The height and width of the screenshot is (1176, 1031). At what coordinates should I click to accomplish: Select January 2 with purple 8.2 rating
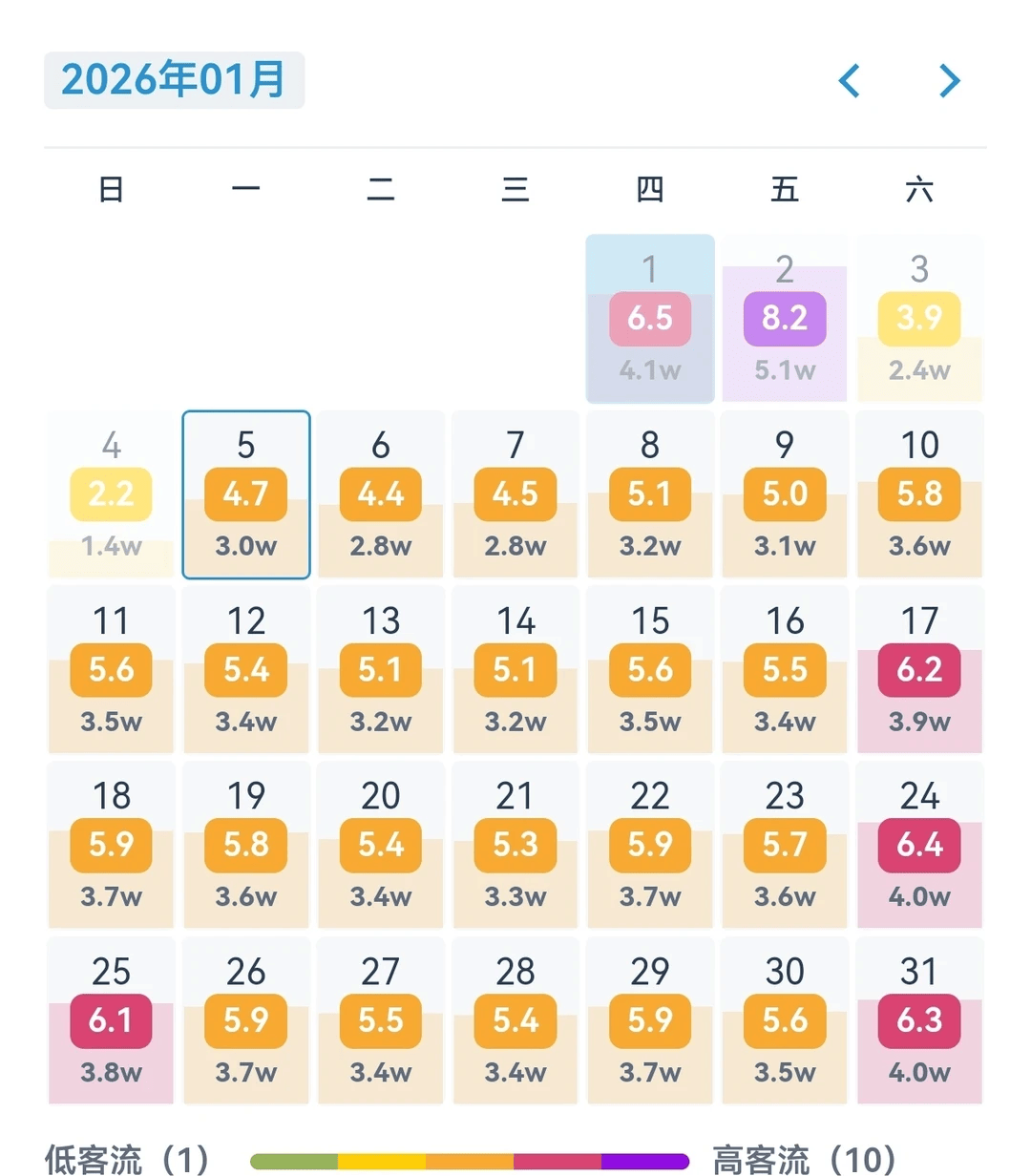[785, 318]
